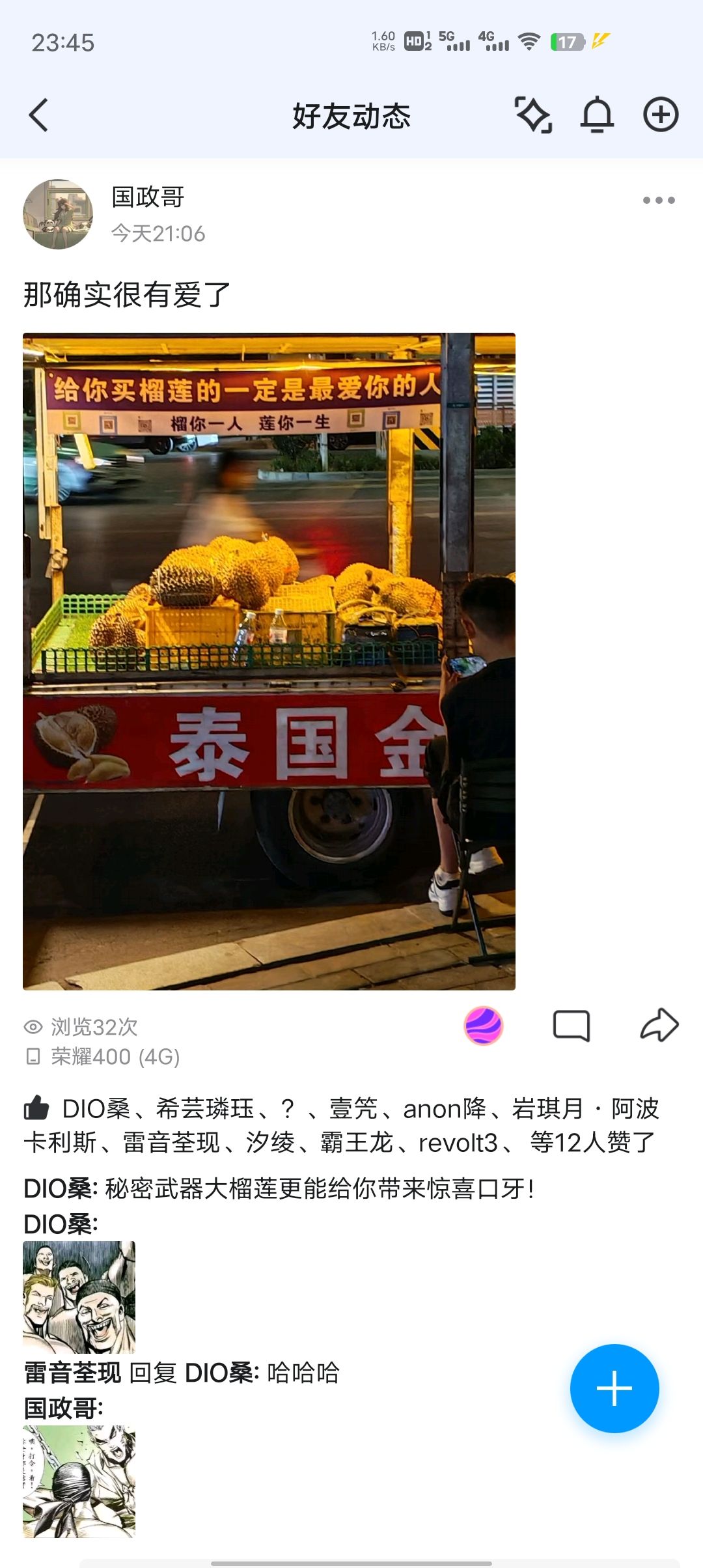
Task: Tap the circled plus in top bar
Action: 661,115
